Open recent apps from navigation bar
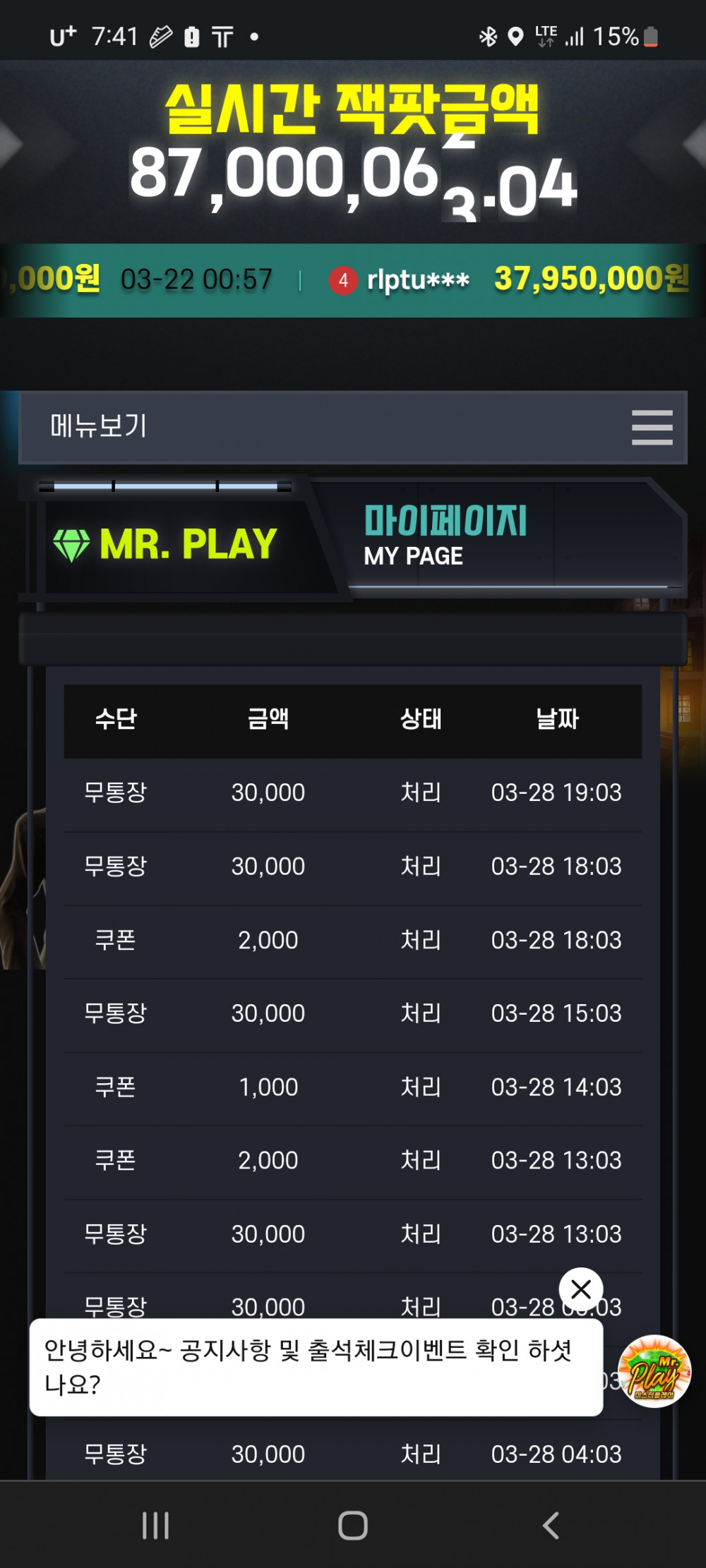 155,1525
